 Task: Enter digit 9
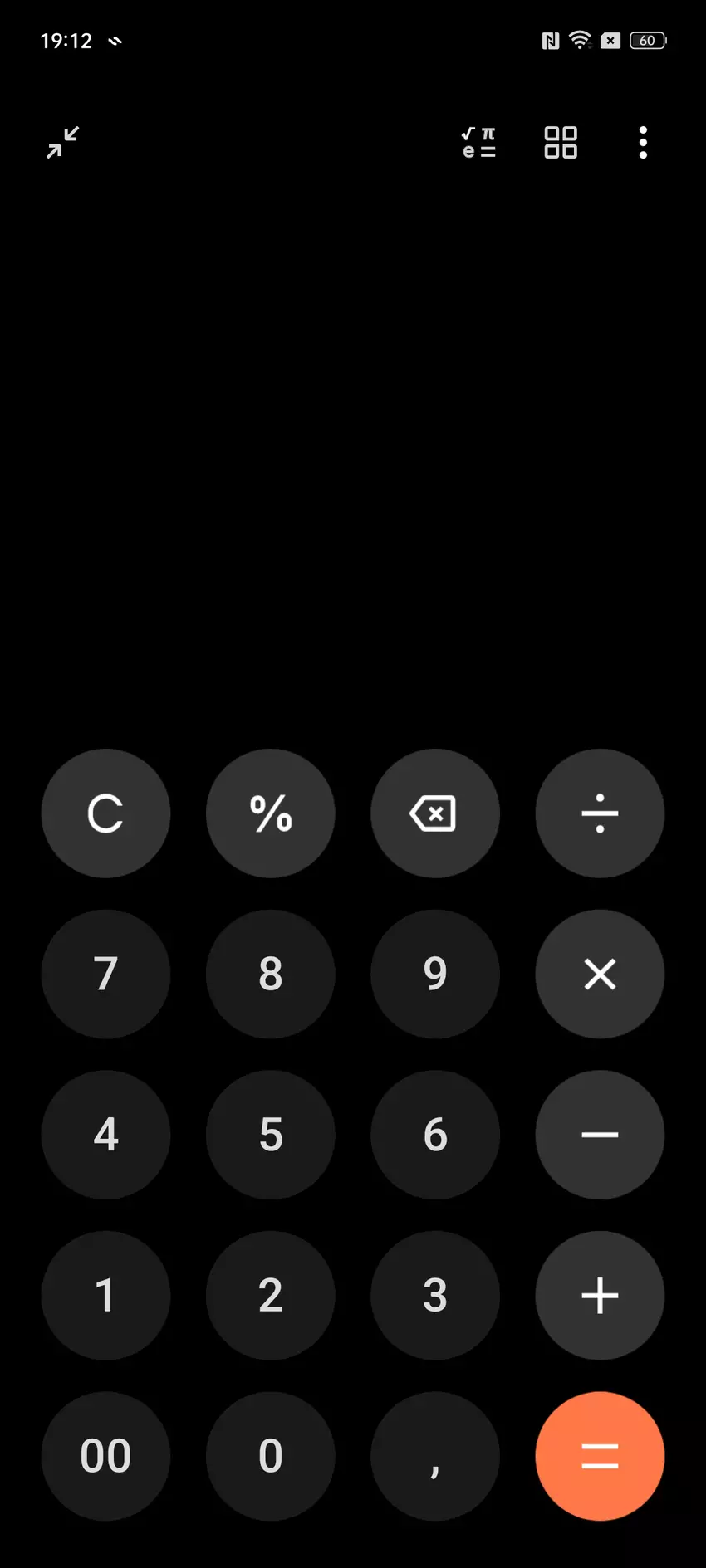coord(434,974)
